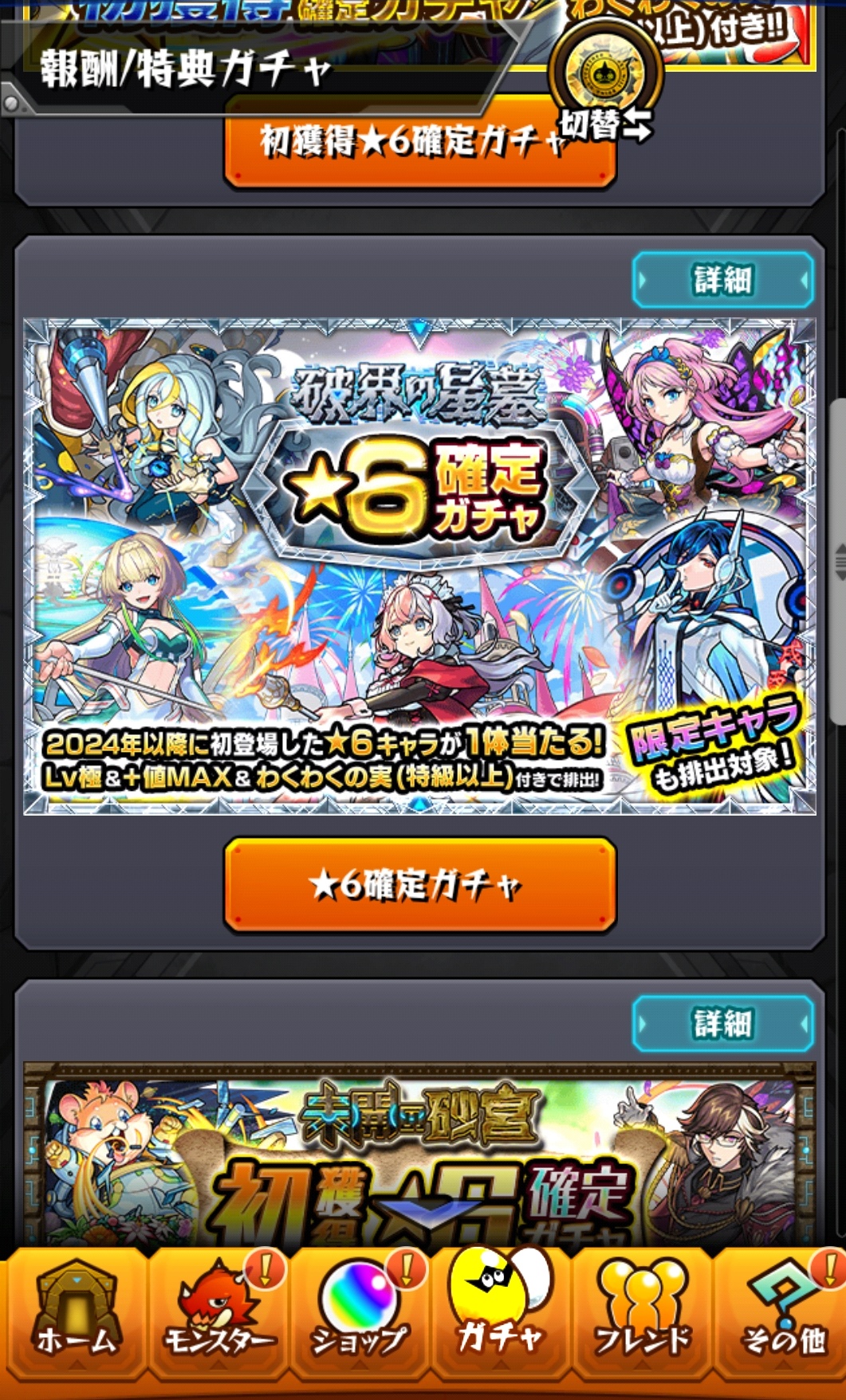
Task: Open the 破界の星墓 ★6確定ガチャ banner
Action: pos(419,566)
